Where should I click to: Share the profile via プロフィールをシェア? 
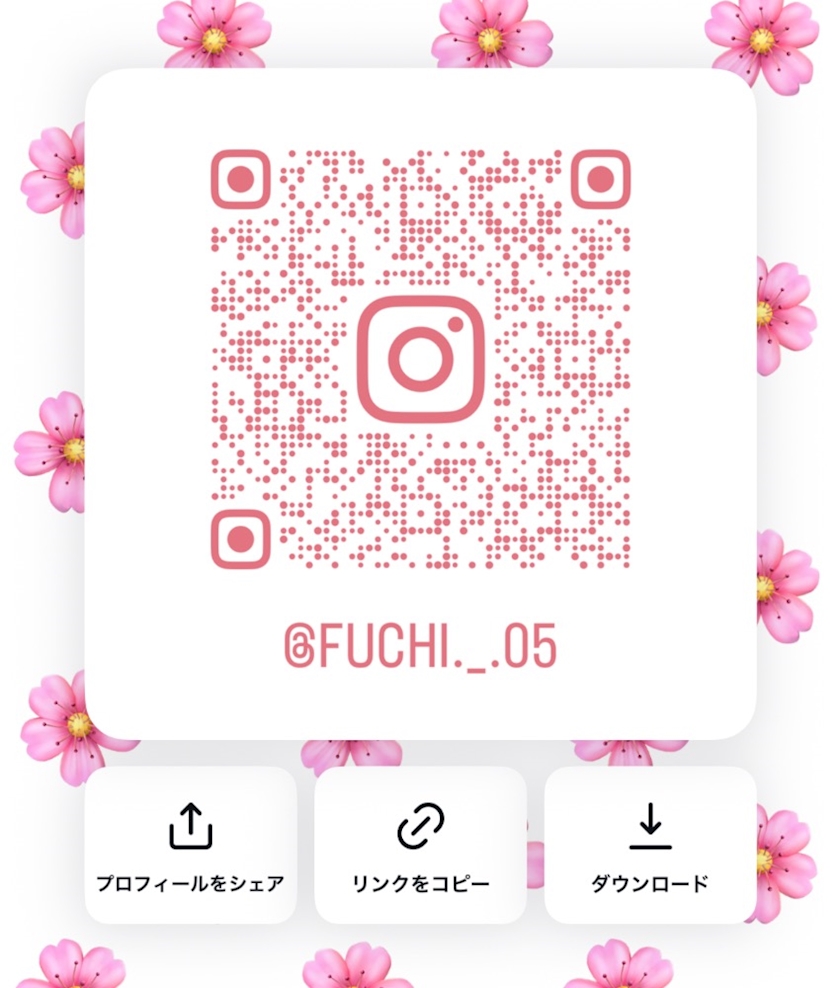(x=190, y=845)
